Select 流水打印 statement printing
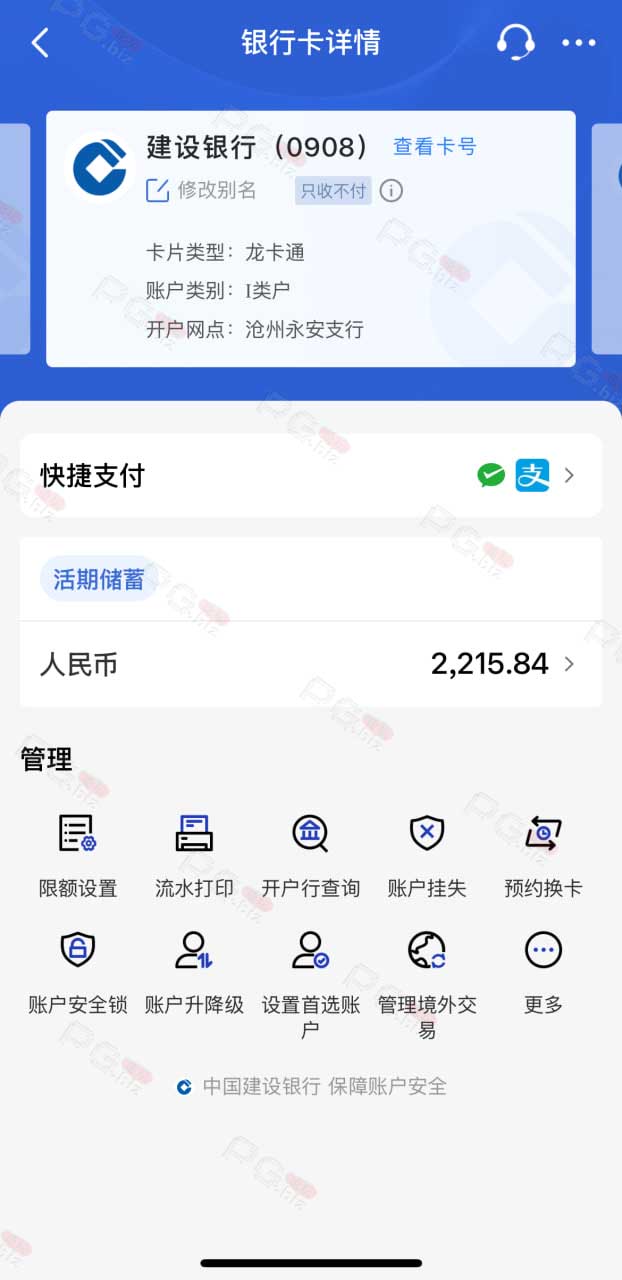 pyautogui.click(x=194, y=857)
